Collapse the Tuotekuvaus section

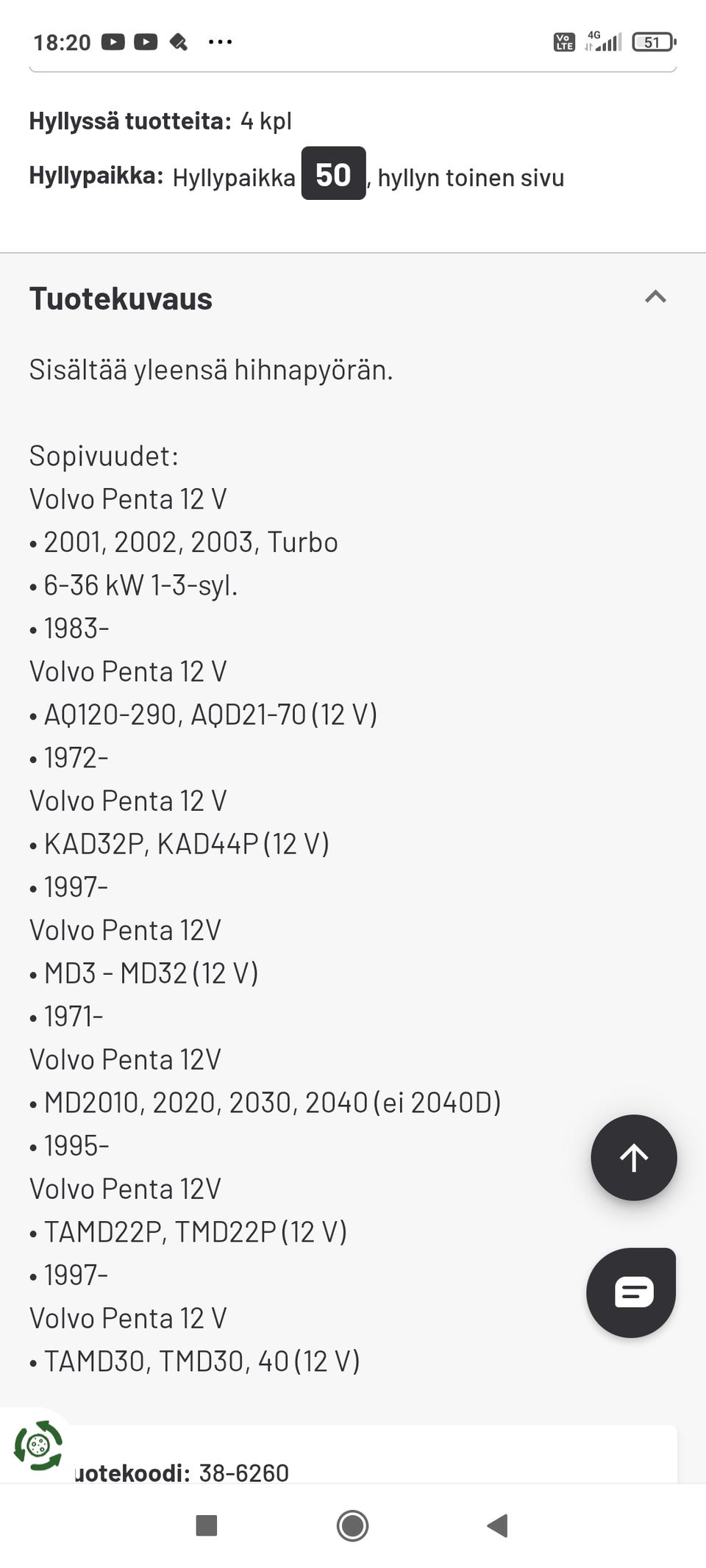[x=655, y=298]
